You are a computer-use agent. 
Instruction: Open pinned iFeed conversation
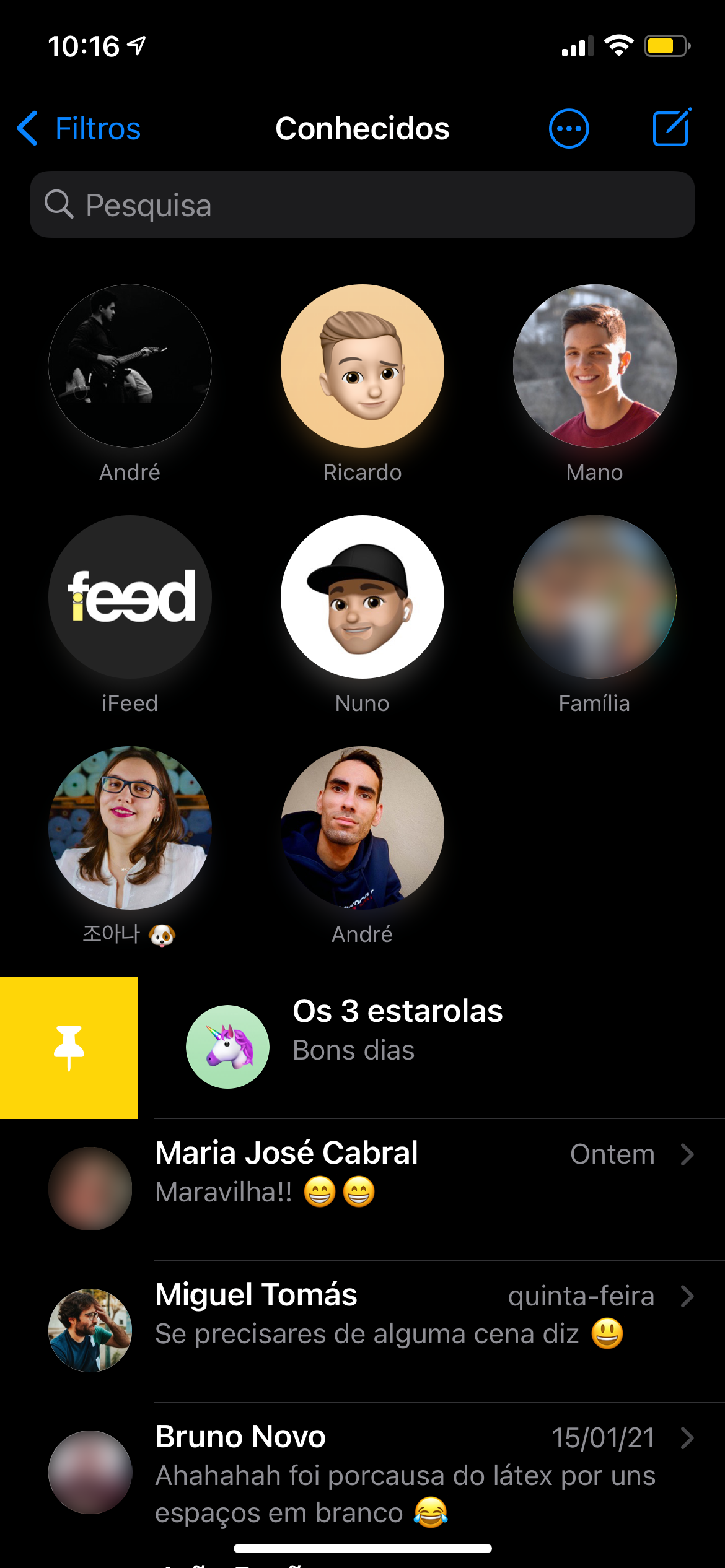pos(130,598)
